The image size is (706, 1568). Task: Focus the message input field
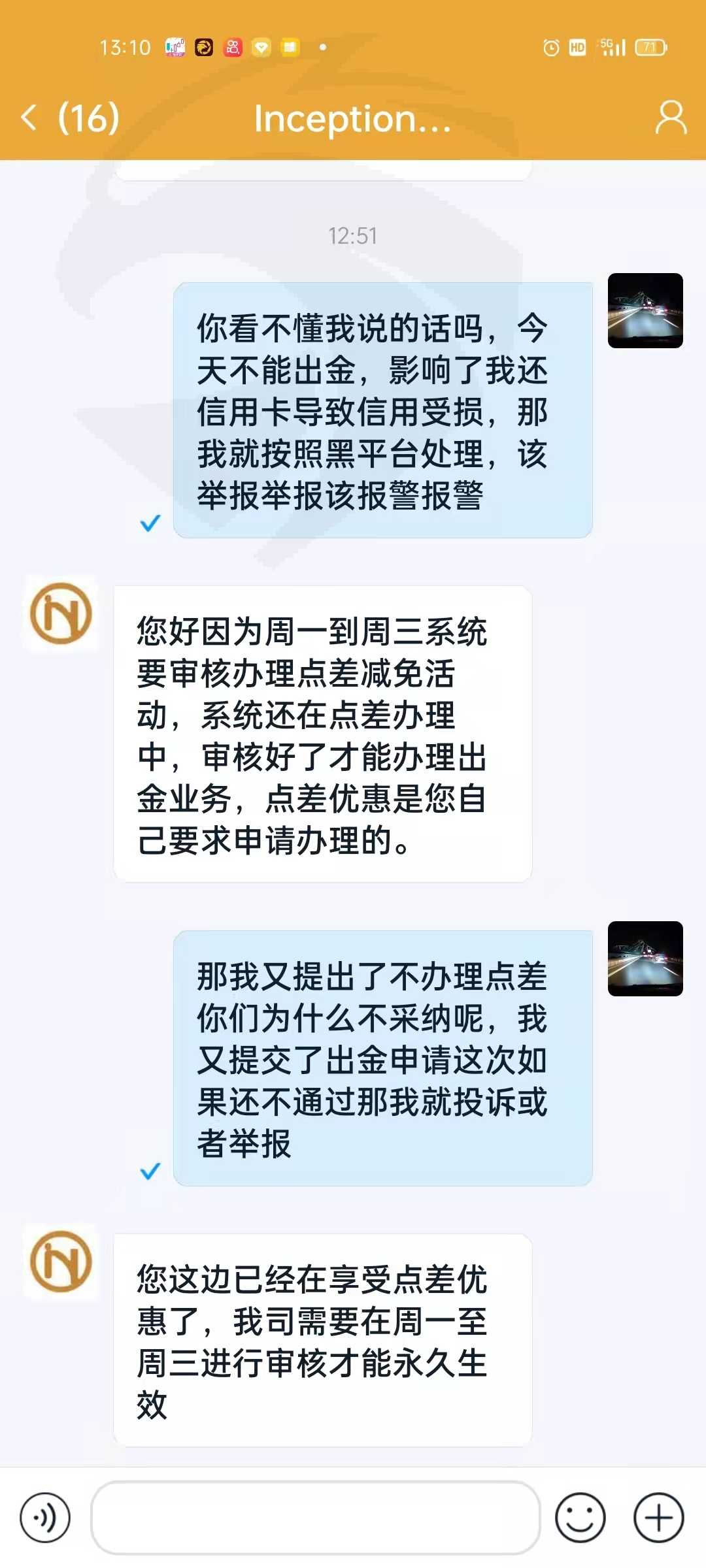tap(316, 1518)
